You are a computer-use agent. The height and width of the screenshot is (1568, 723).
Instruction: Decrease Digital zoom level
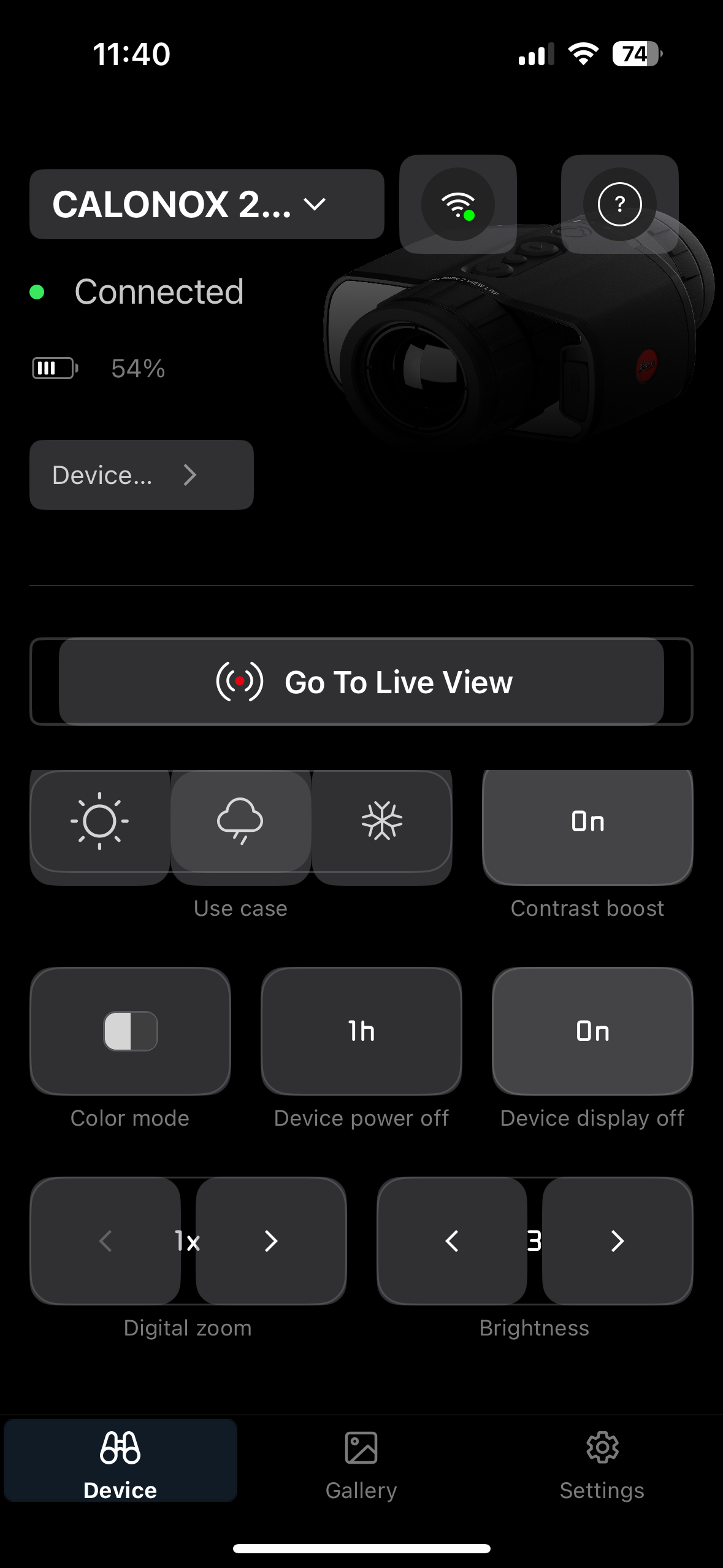coord(105,1241)
